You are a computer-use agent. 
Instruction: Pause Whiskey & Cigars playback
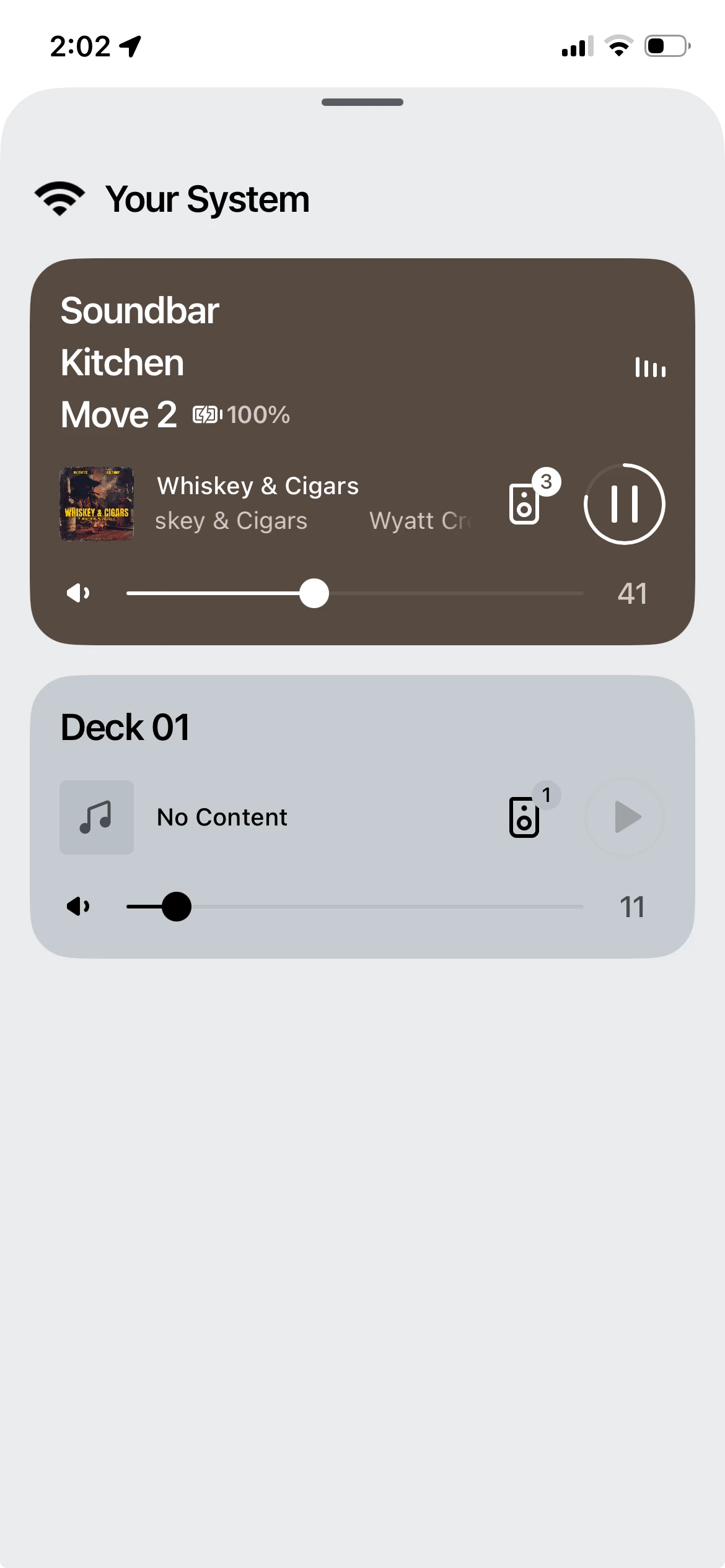click(624, 503)
